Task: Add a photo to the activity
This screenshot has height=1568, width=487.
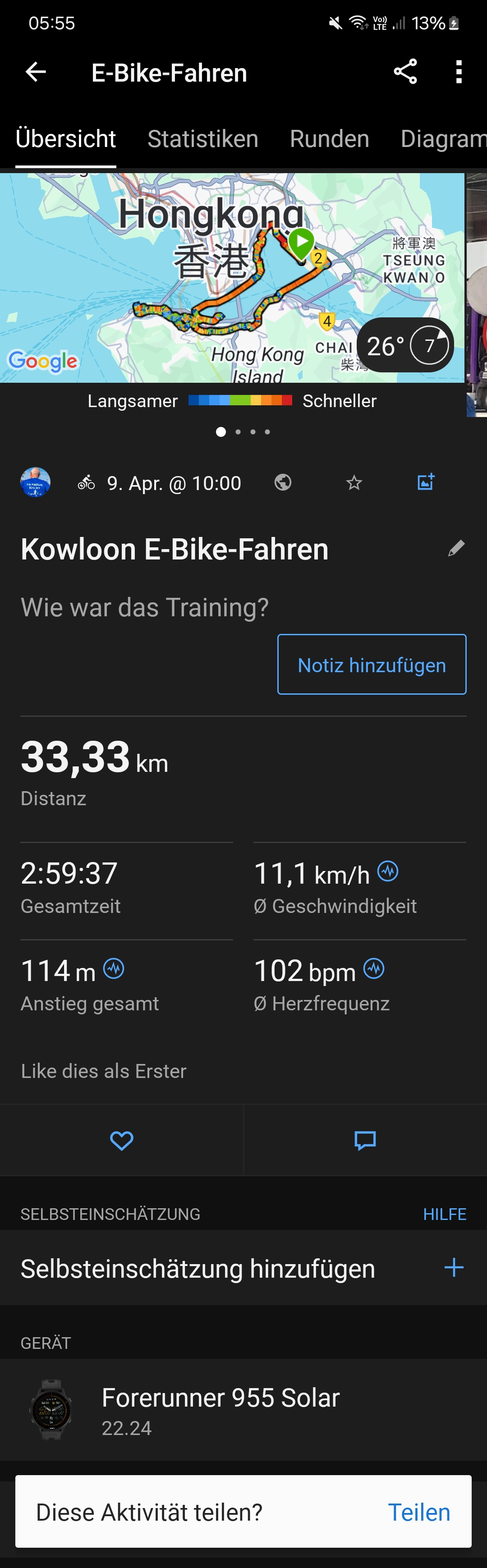Action: (426, 482)
